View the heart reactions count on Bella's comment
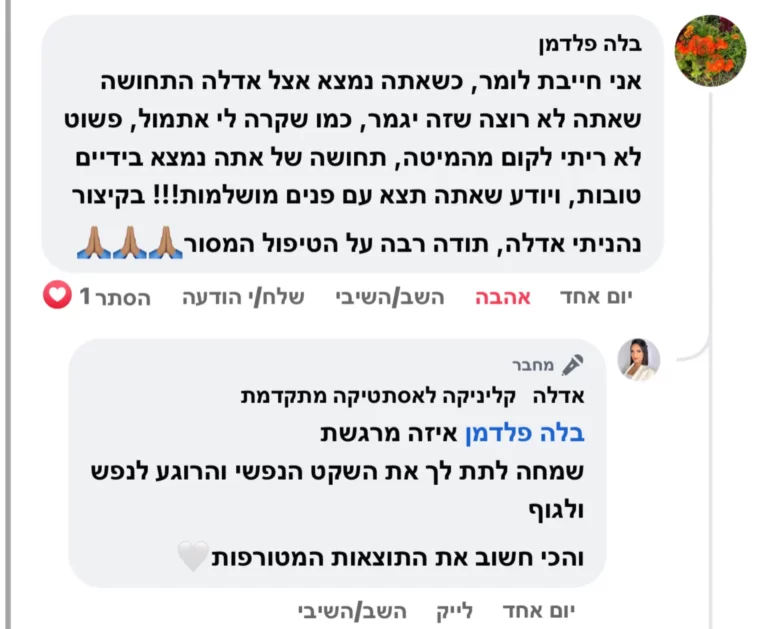This screenshot has width=768, height=629. coord(70,296)
